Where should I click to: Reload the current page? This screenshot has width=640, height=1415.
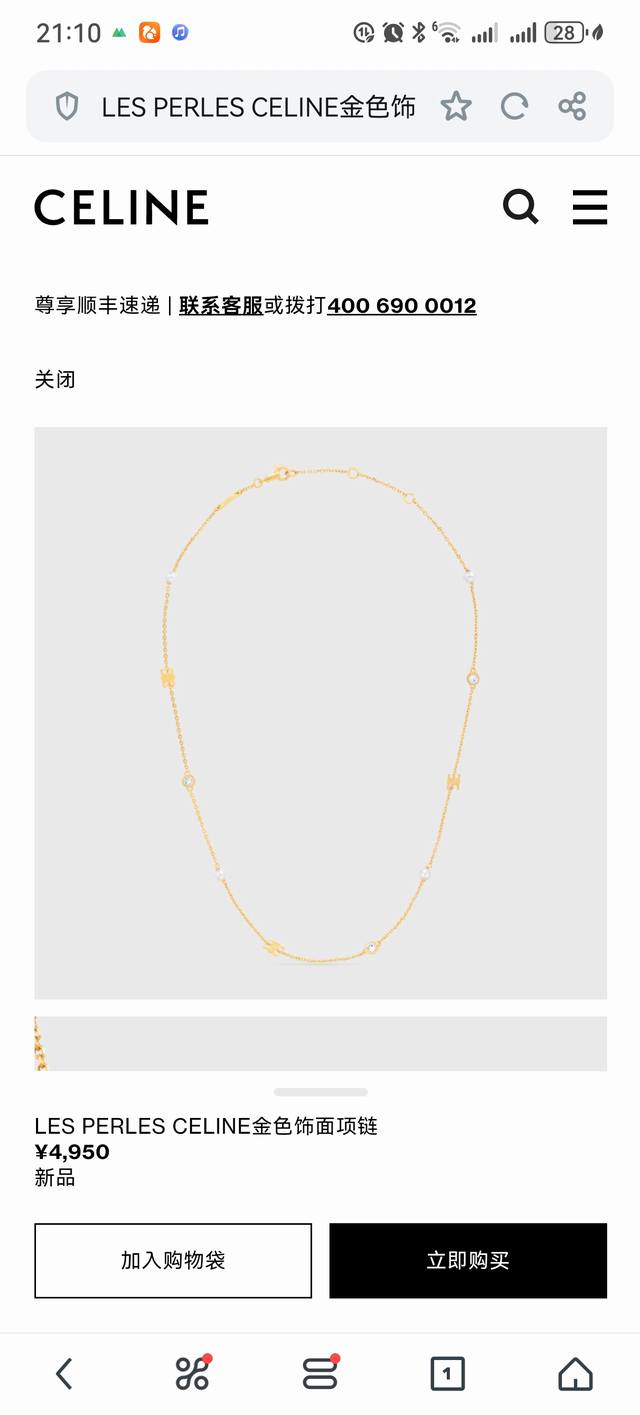(x=514, y=106)
